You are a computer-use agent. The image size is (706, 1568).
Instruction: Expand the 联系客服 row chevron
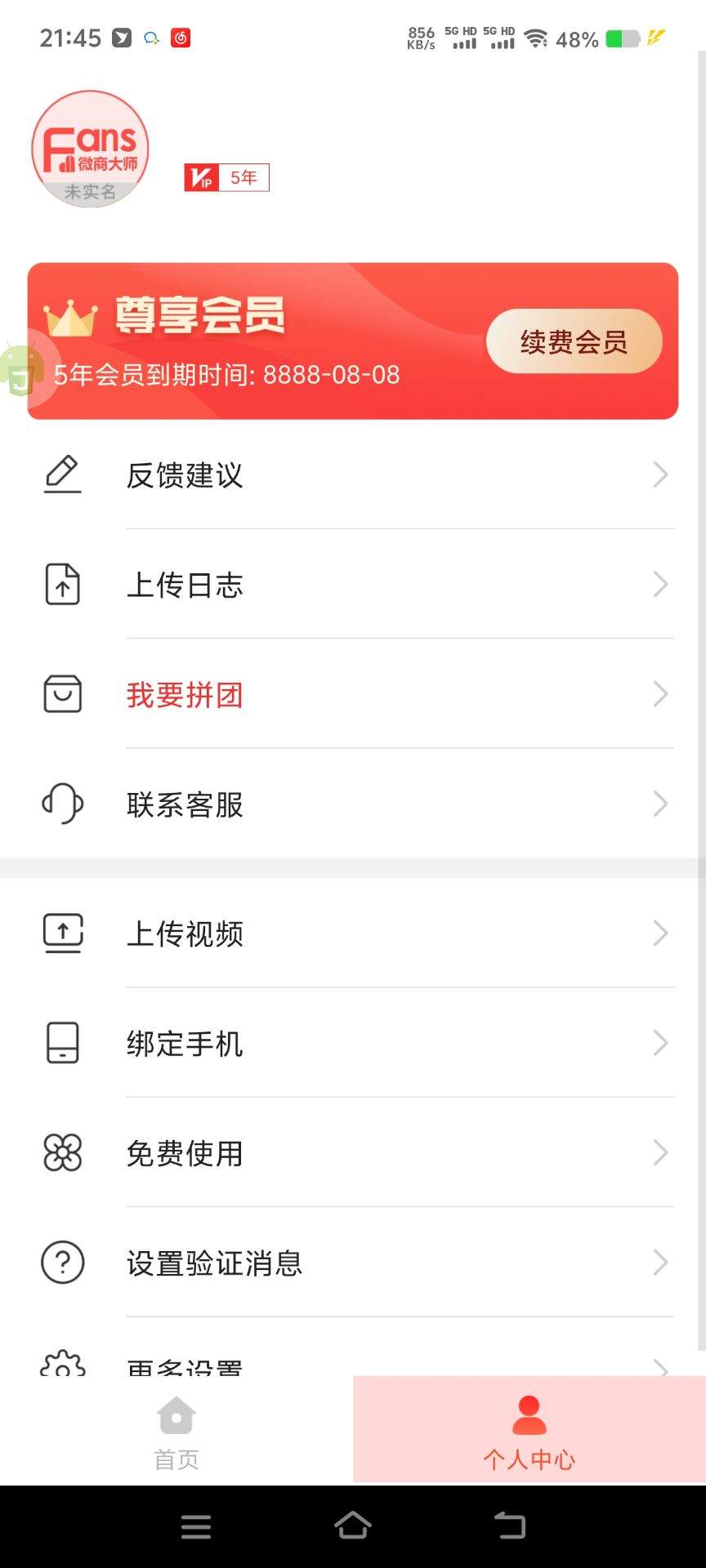tap(661, 804)
